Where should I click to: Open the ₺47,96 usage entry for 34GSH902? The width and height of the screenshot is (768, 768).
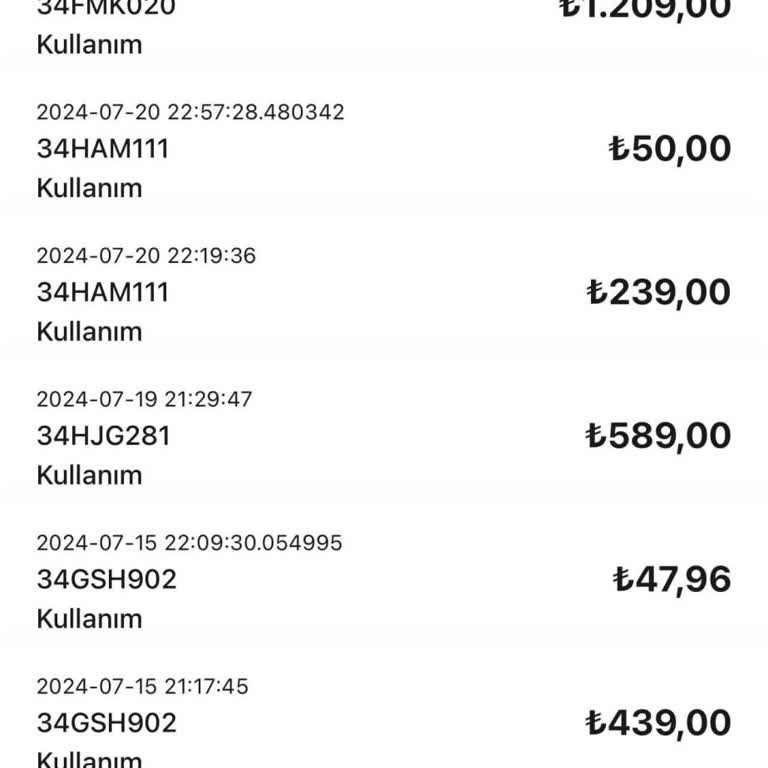(384, 580)
